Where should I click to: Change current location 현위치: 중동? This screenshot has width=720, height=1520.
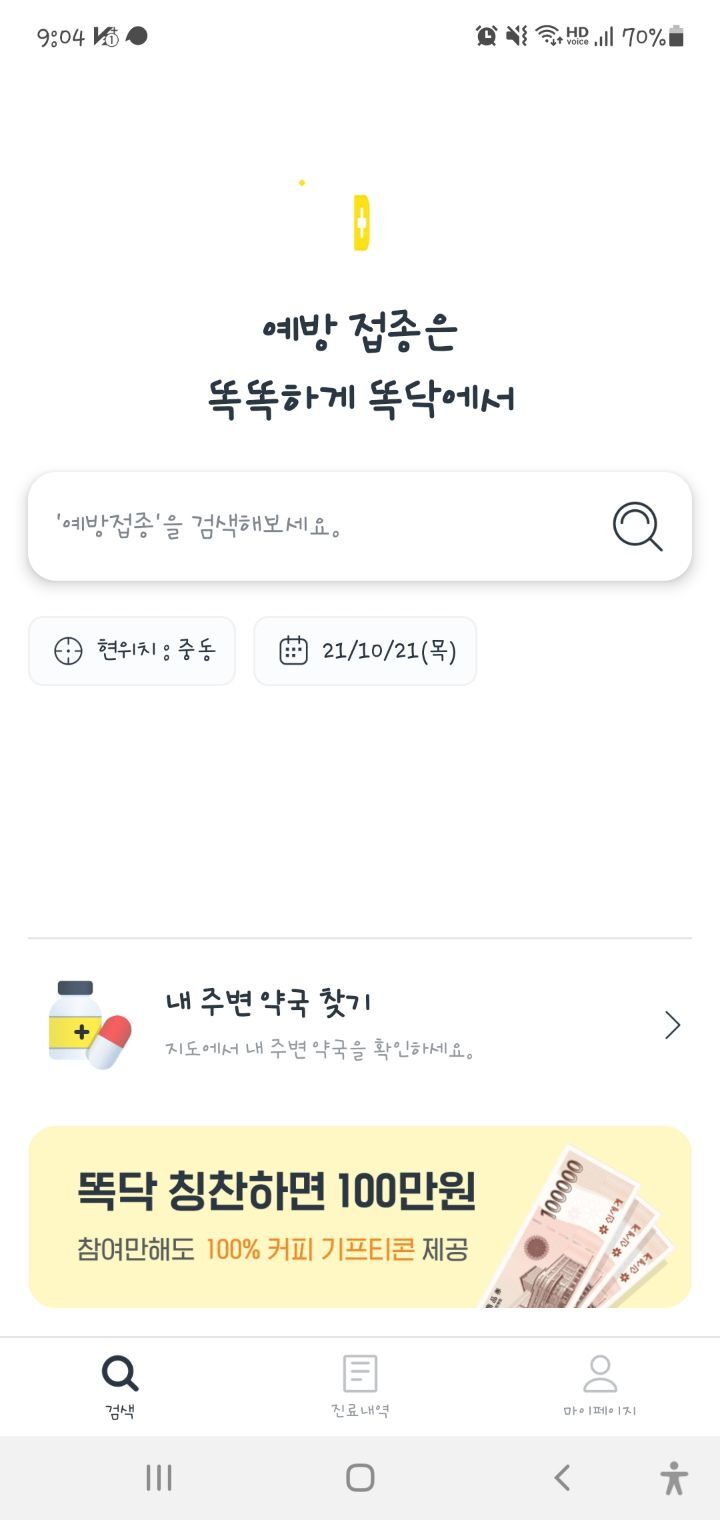pos(132,651)
